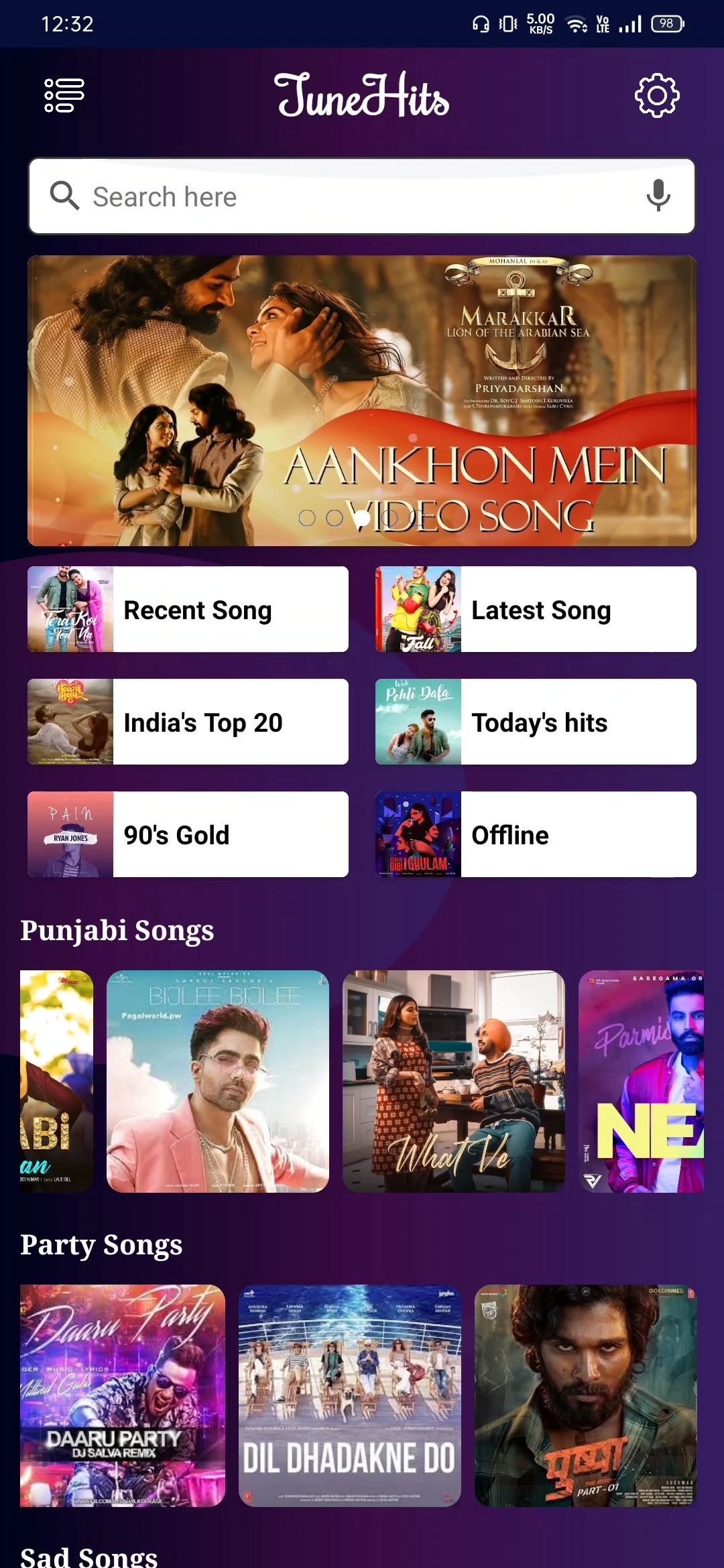Play the Bijlee Bijlee Punjabi song

pyautogui.click(x=218, y=1081)
